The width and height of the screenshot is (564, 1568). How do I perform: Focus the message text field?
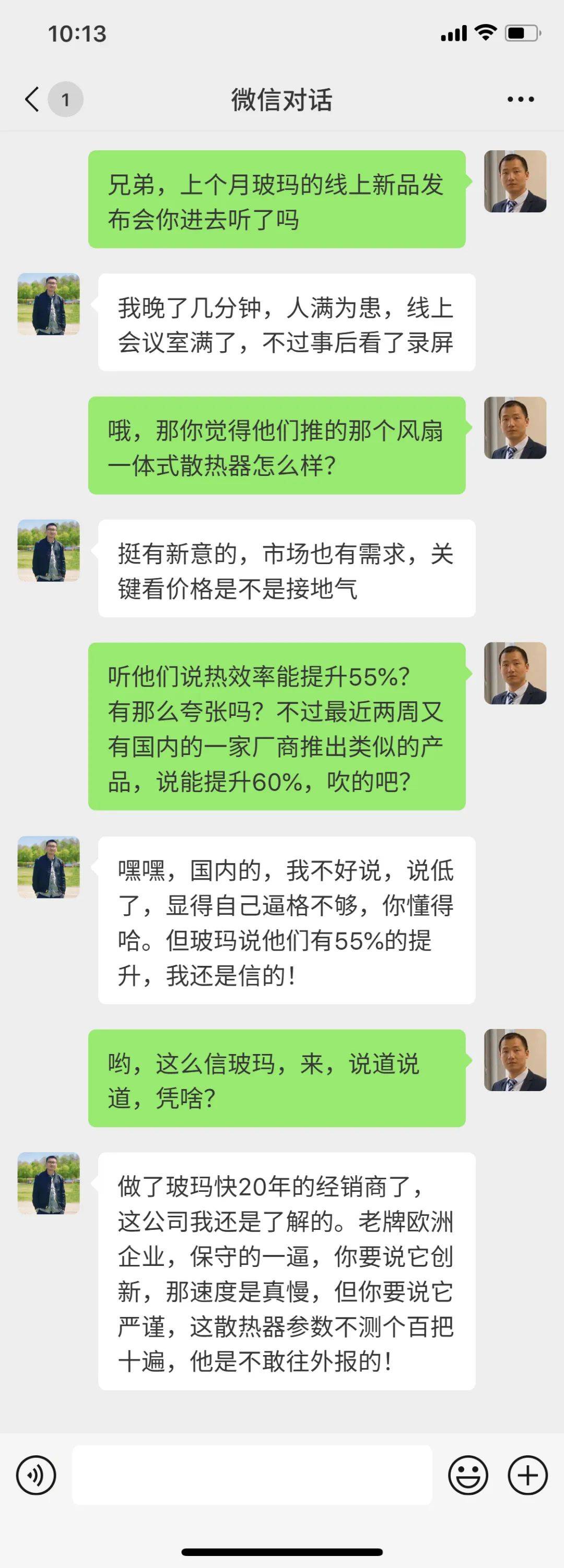(x=252, y=1475)
